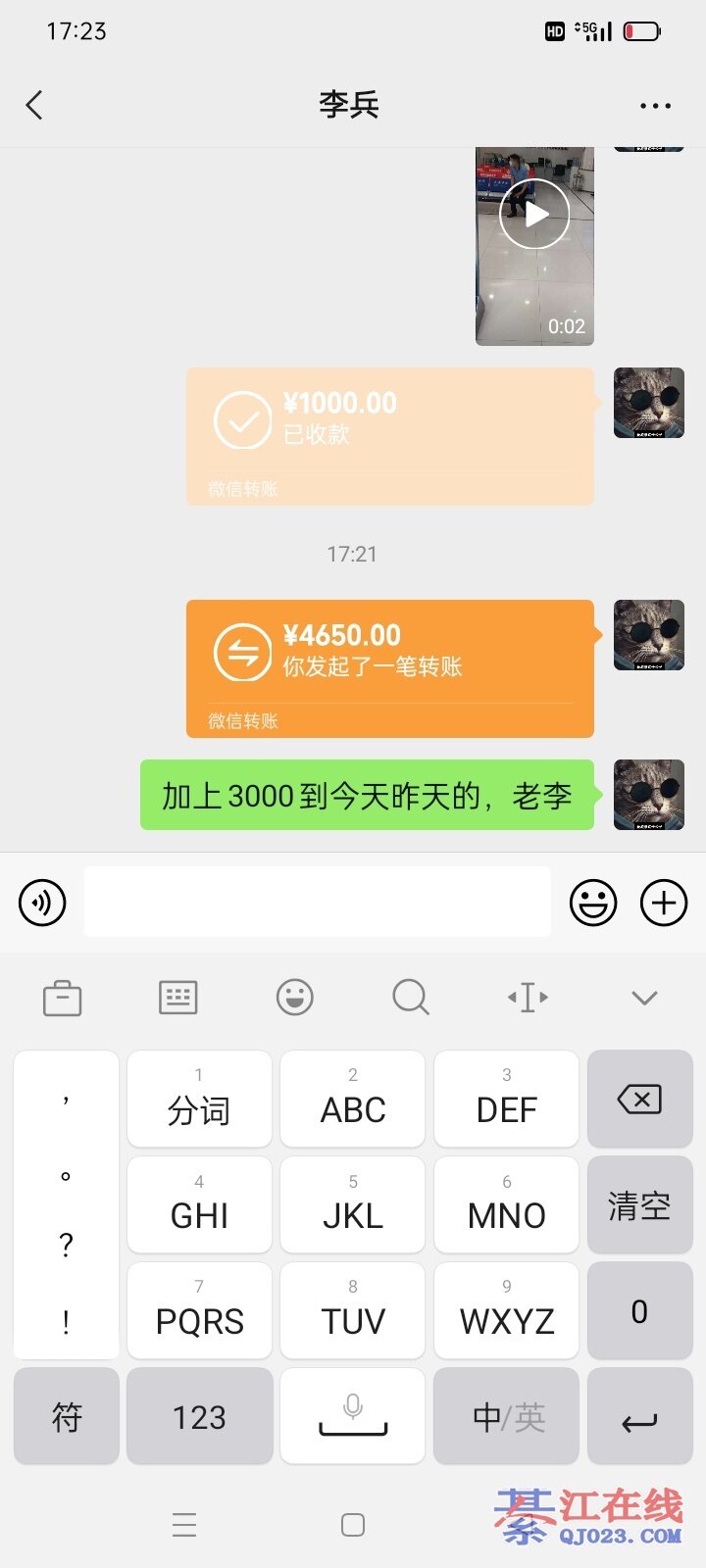The height and width of the screenshot is (1568, 706).
Task: Open the ¥1000.00 received transfer
Action: coord(389,435)
